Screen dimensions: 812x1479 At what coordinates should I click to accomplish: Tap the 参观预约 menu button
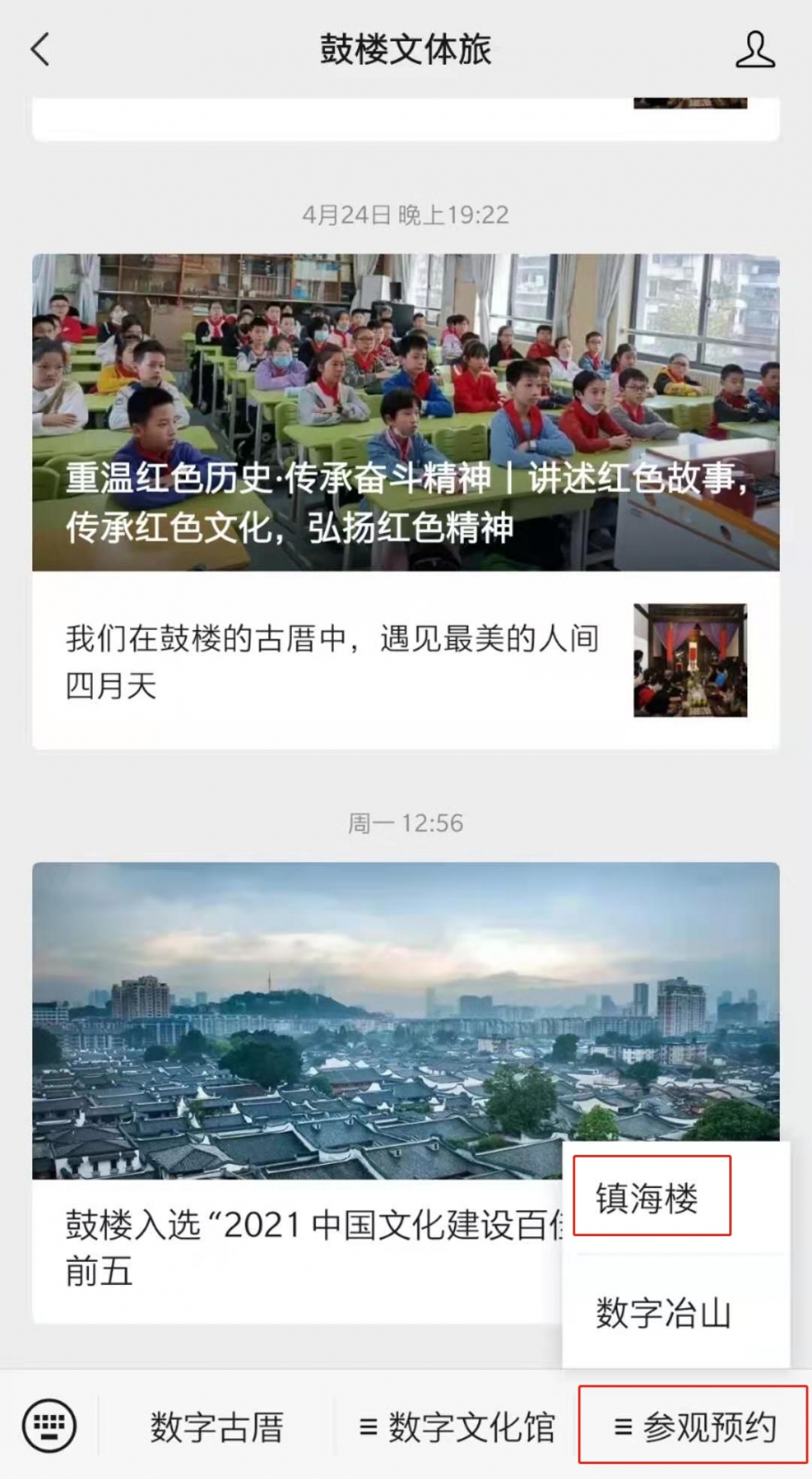(694, 1427)
